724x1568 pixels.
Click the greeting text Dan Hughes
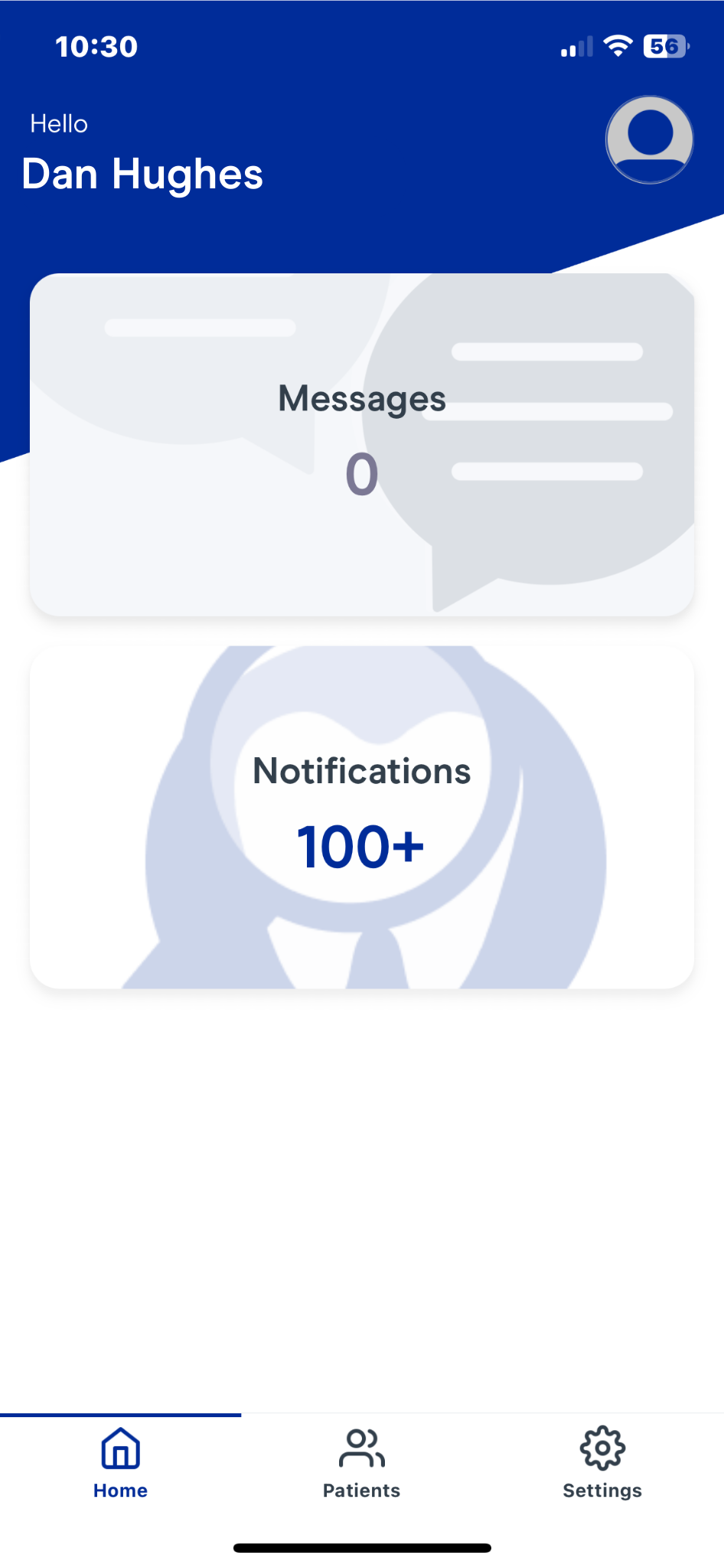pyautogui.click(x=142, y=173)
